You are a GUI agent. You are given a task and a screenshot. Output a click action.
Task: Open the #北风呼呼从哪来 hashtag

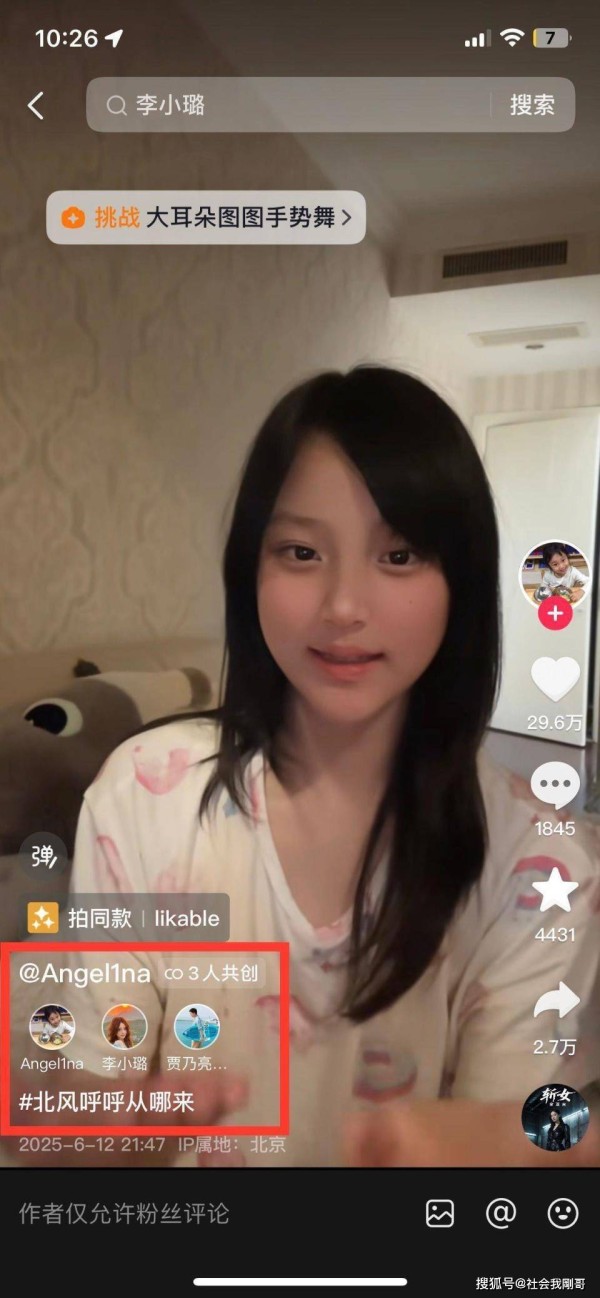pyautogui.click(x=106, y=1103)
